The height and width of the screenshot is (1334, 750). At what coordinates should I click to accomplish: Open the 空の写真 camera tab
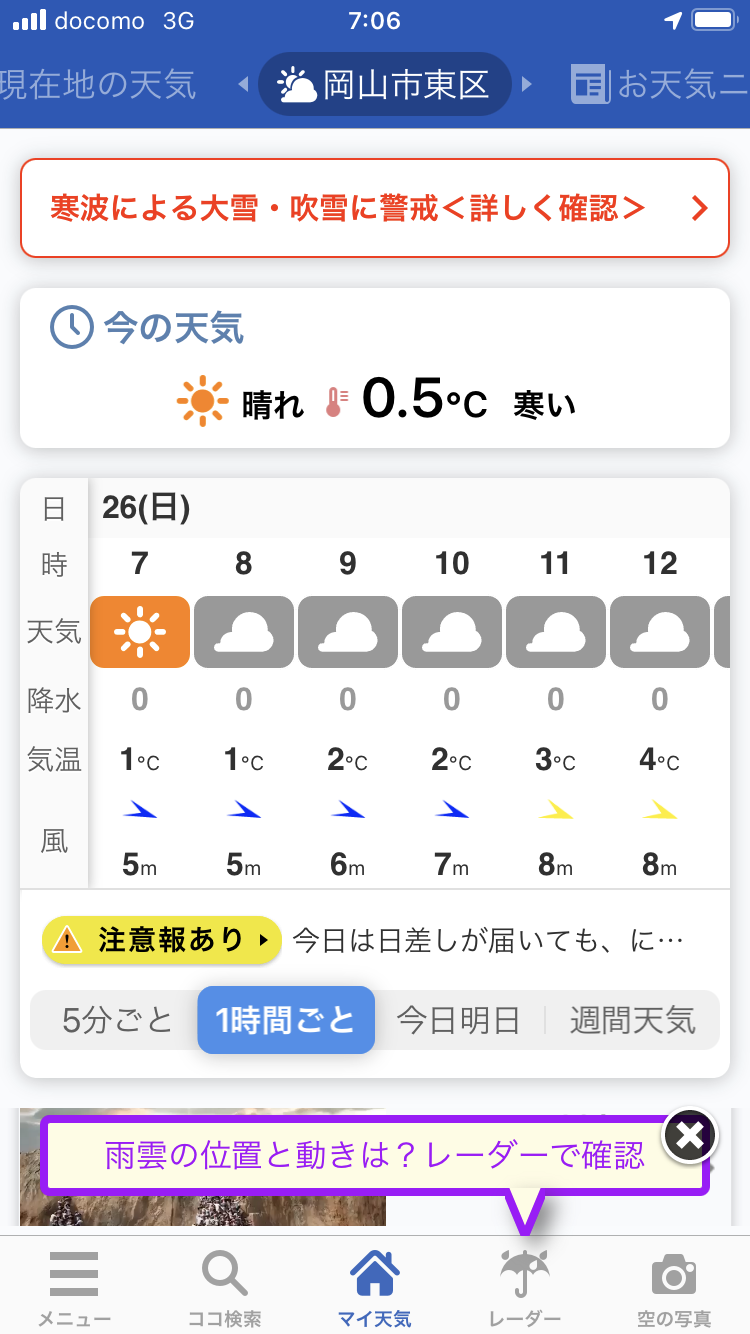tap(675, 1288)
